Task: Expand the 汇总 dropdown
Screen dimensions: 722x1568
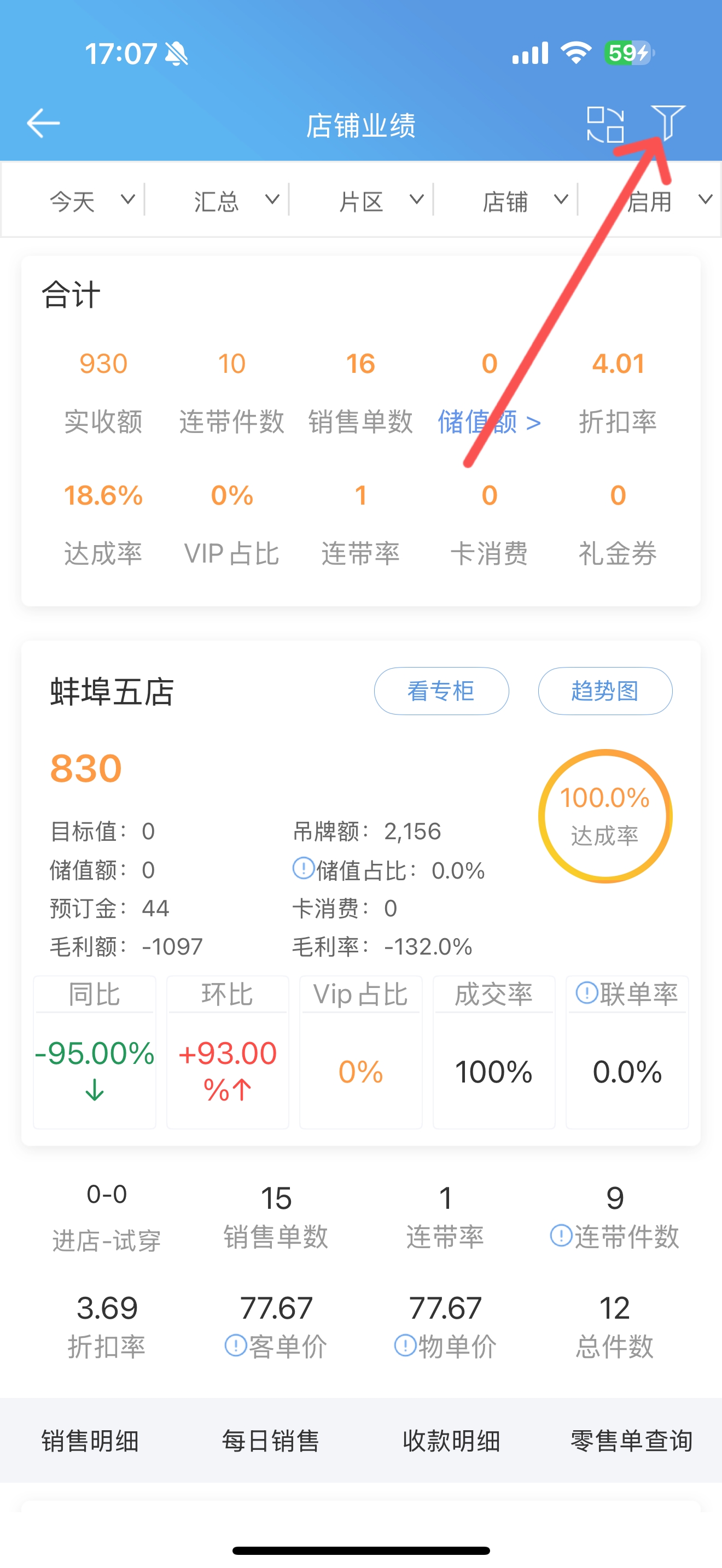Action: pyautogui.click(x=236, y=201)
